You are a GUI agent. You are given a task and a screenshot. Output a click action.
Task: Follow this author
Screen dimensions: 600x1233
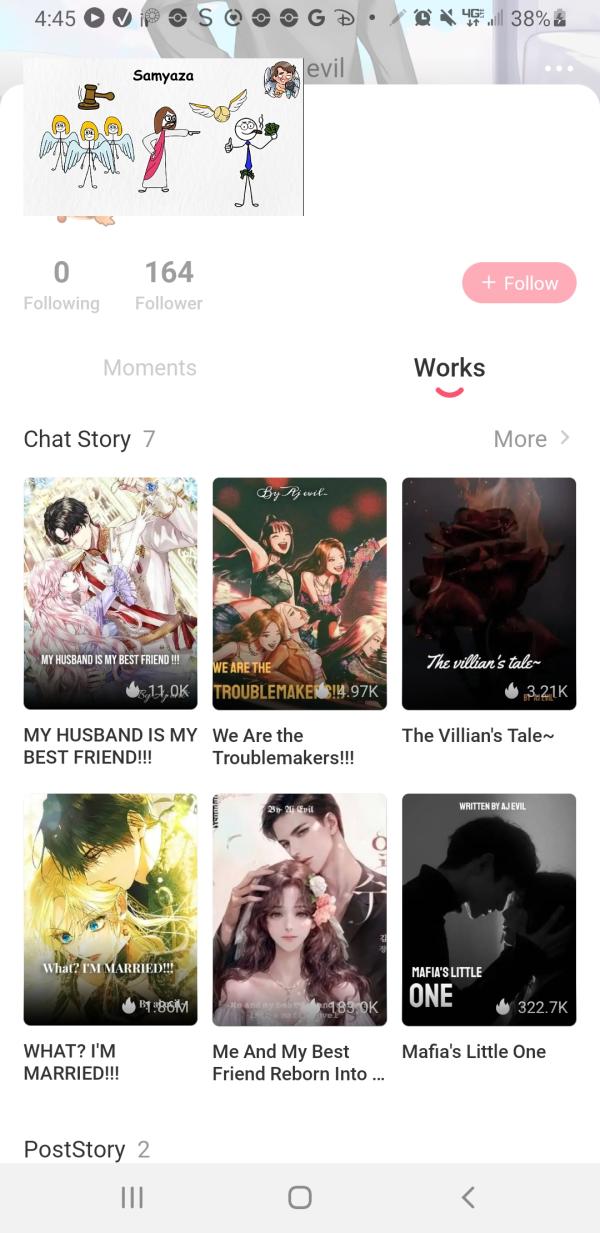click(519, 283)
